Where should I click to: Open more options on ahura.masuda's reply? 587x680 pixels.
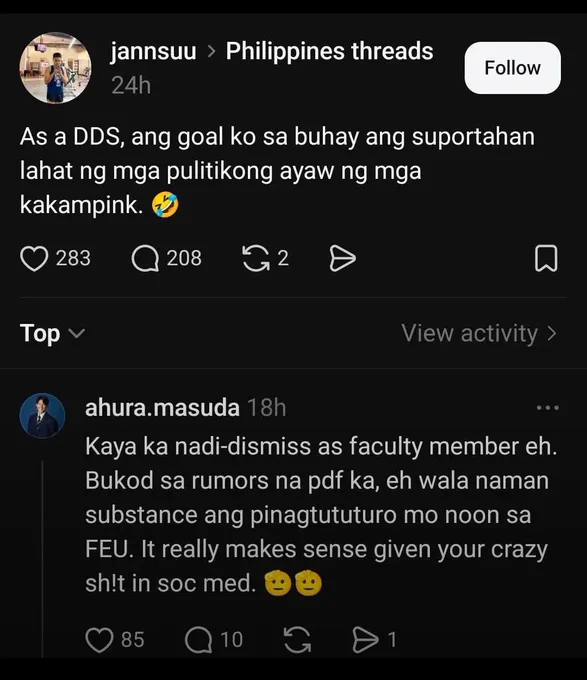click(x=548, y=408)
